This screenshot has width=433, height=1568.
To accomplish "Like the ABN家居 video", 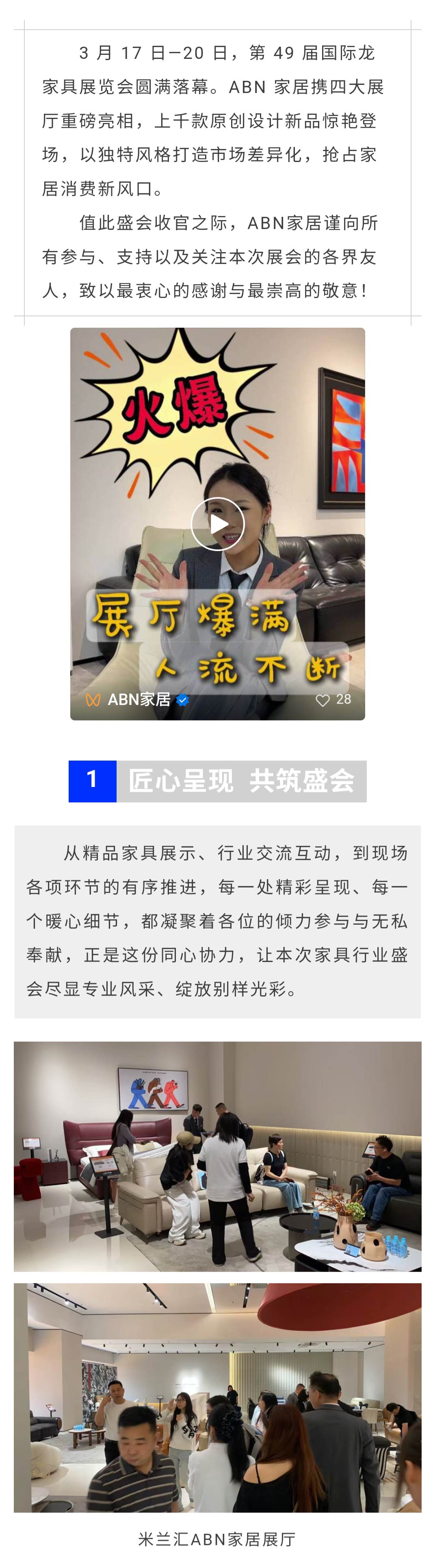I will point(323,700).
